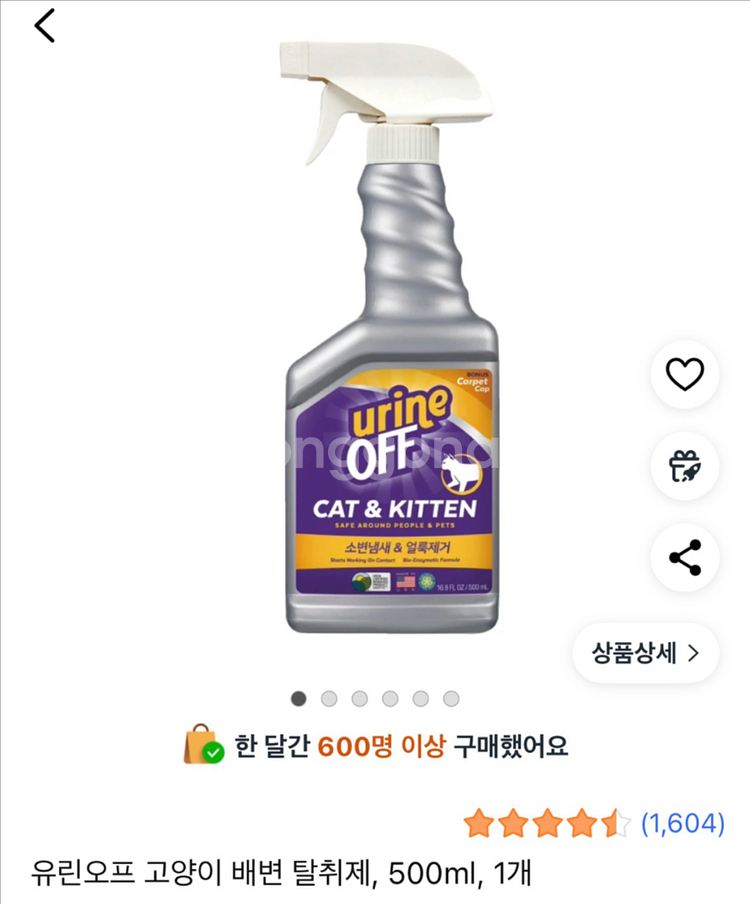This screenshot has height=904, width=750.
Task: Share this product listing
Action: [685, 557]
